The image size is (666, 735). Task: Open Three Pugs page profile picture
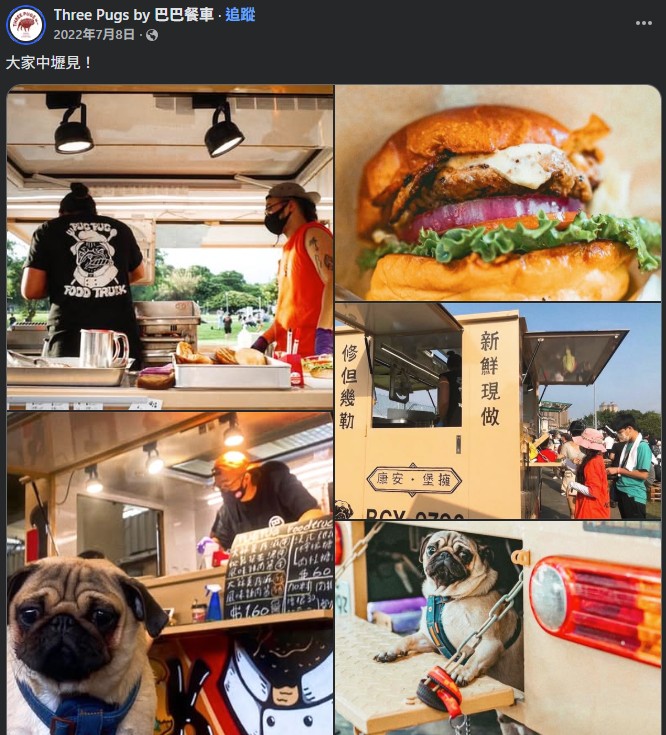[x=25, y=25]
